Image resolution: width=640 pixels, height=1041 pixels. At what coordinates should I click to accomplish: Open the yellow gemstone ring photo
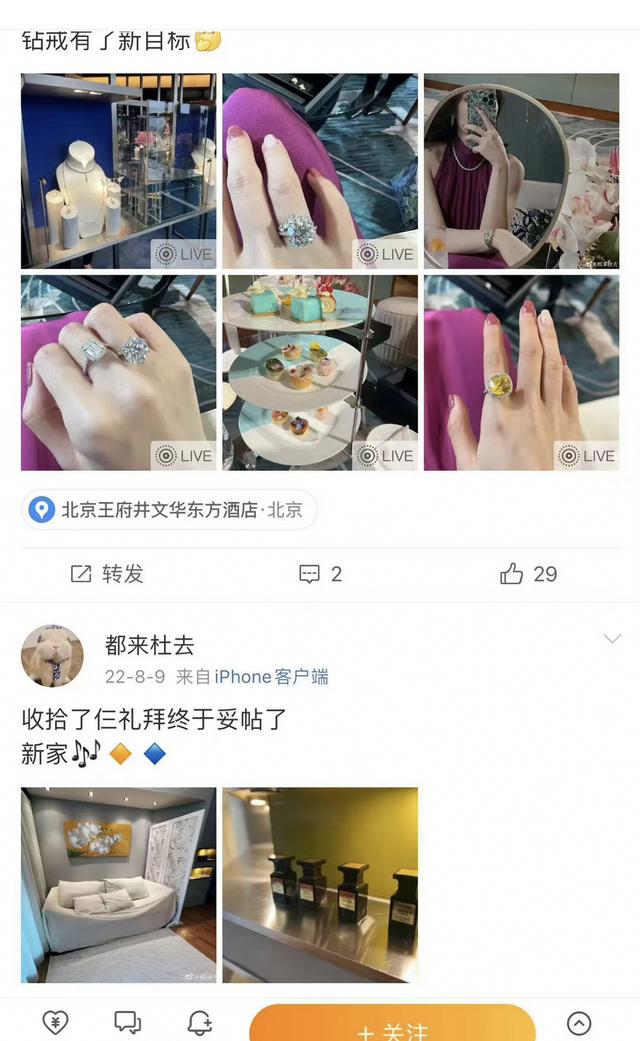521,372
